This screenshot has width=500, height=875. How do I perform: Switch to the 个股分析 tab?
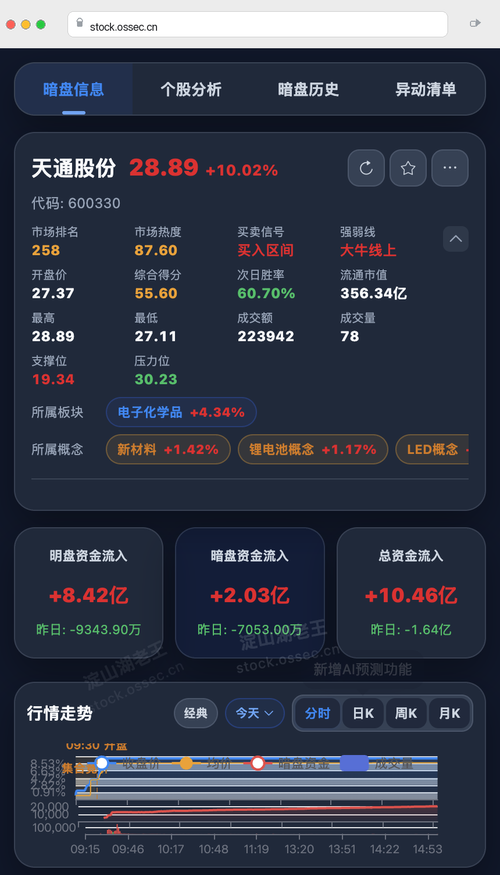(x=191, y=89)
